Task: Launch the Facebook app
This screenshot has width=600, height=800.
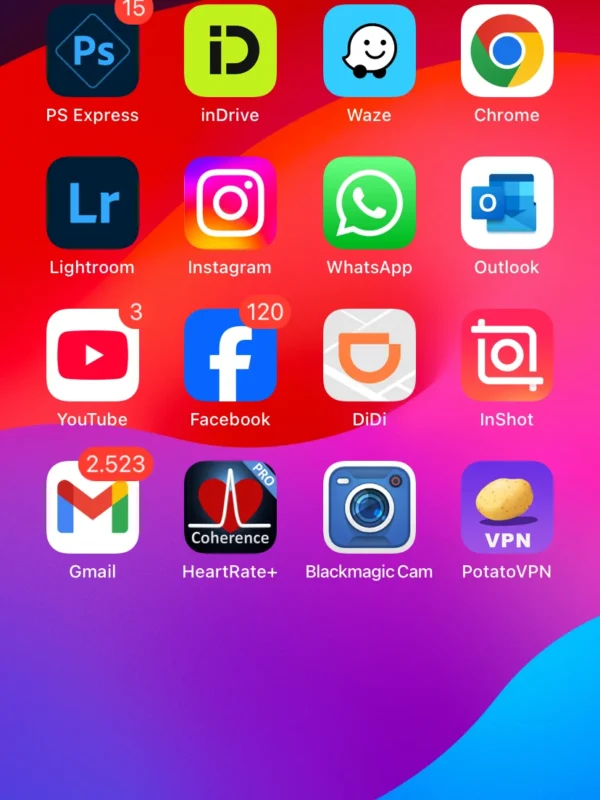Action: coord(230,355)
